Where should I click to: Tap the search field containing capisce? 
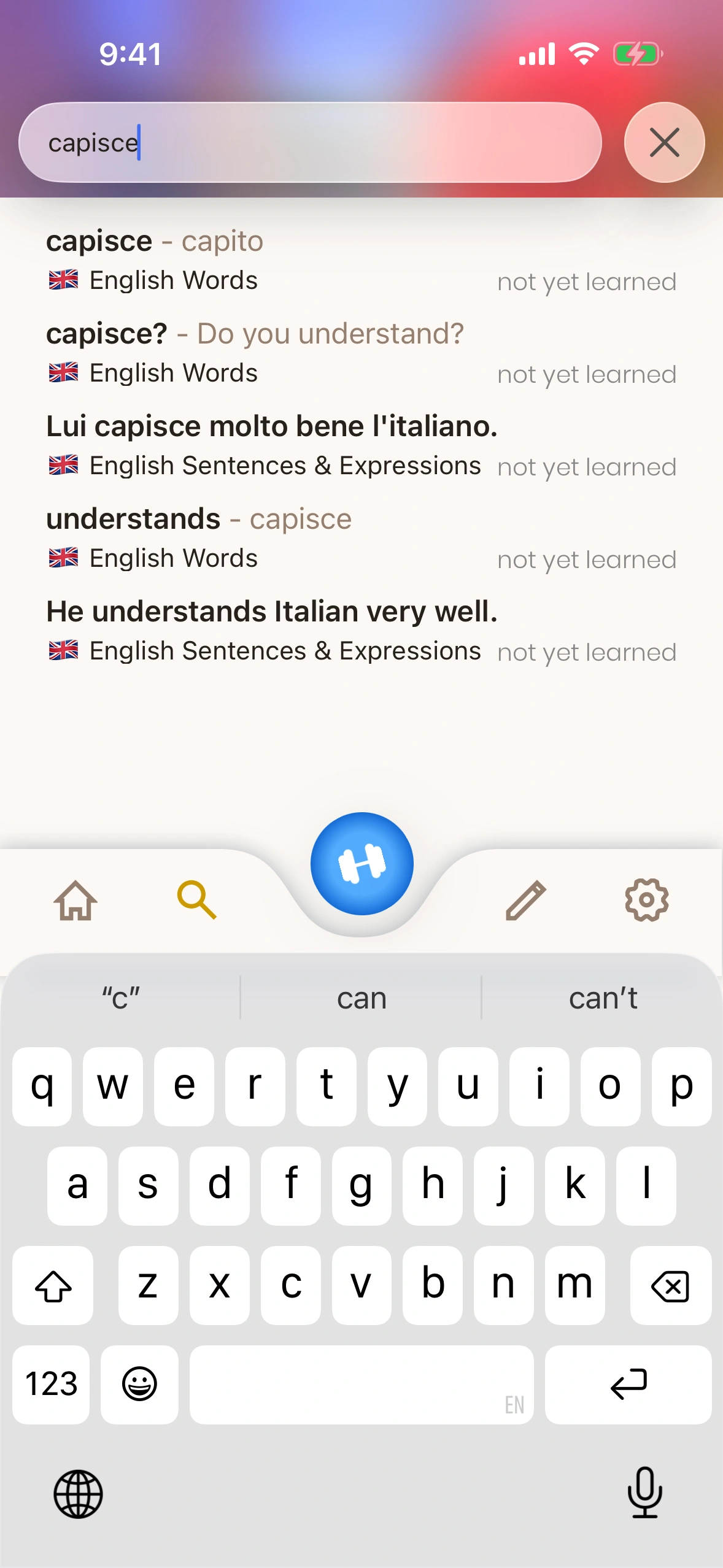[x=310, y=143]
